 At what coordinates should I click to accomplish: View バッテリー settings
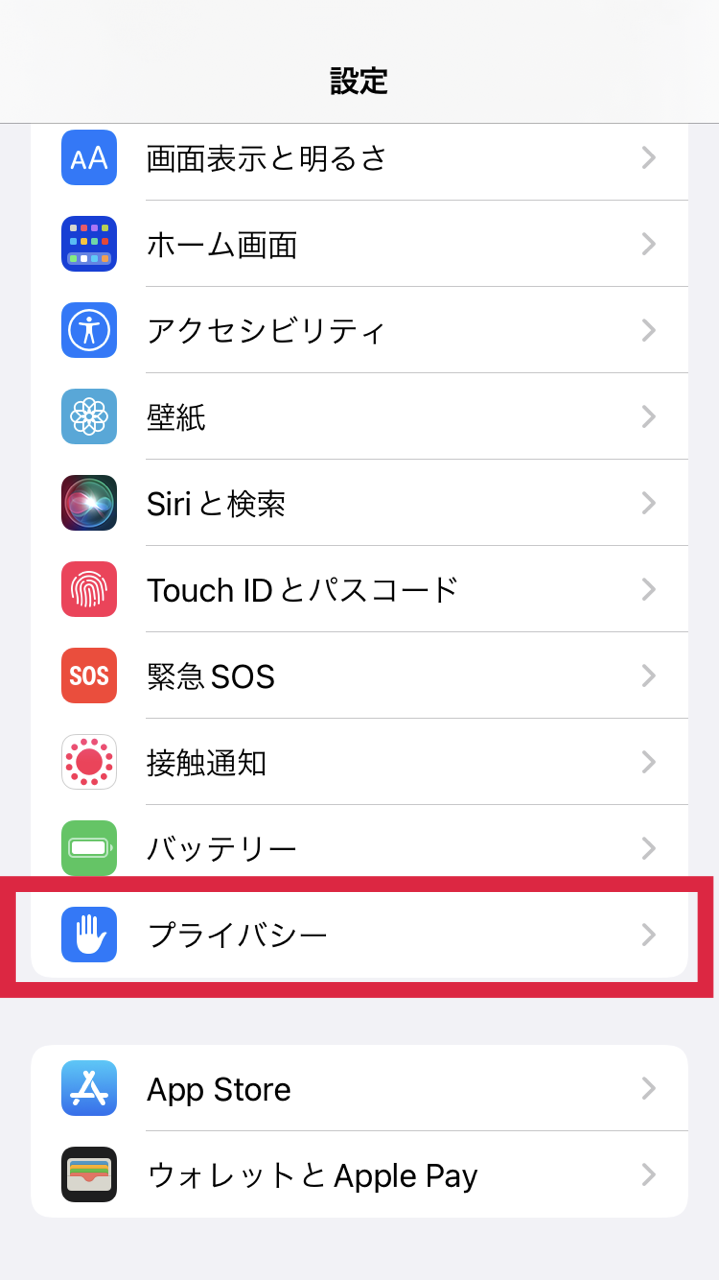pyautogui.click(x=359, y=848)
